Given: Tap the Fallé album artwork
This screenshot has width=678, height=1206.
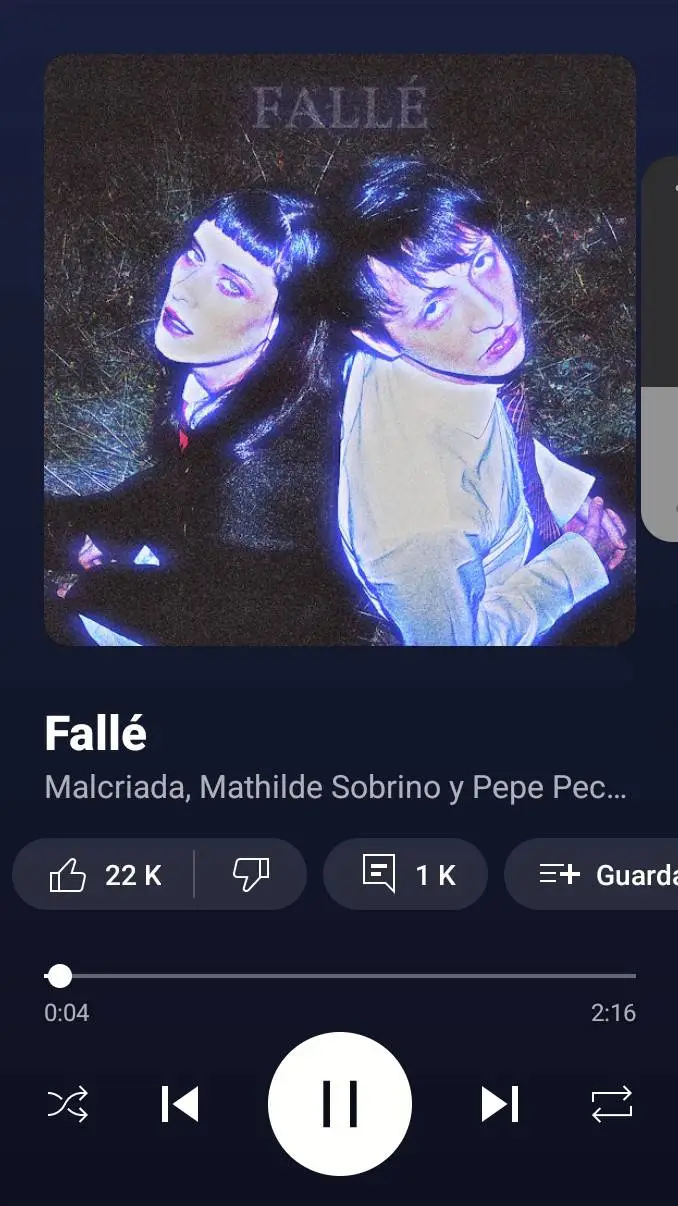Looking at the screenshot, I should tap(340, 350).
